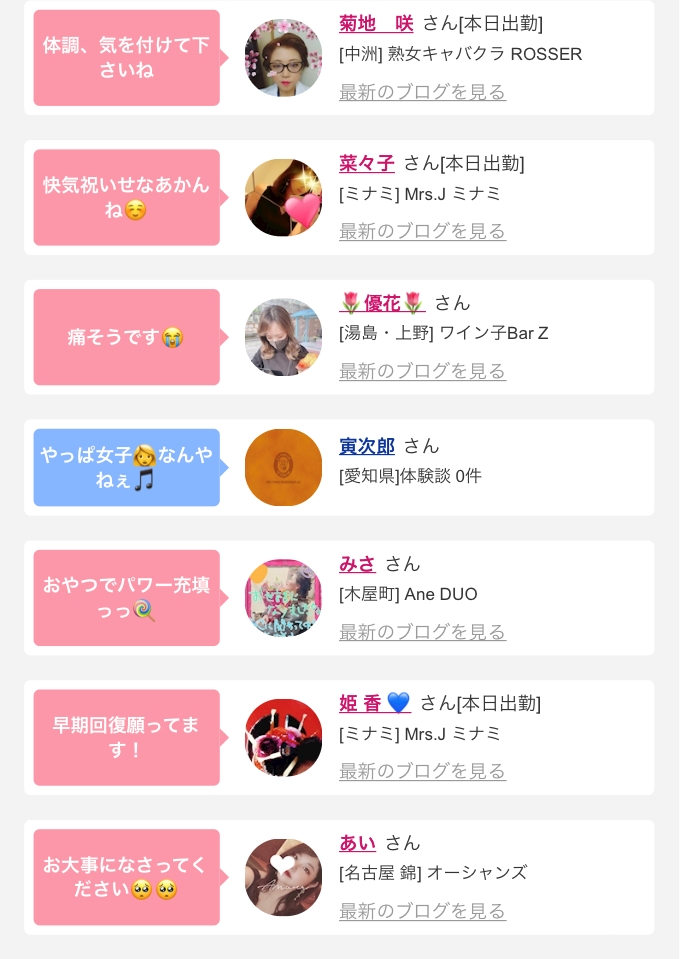View latest blog under みさ
The height and width of the screenshot is (959, 681).
(x=422, y=632)
